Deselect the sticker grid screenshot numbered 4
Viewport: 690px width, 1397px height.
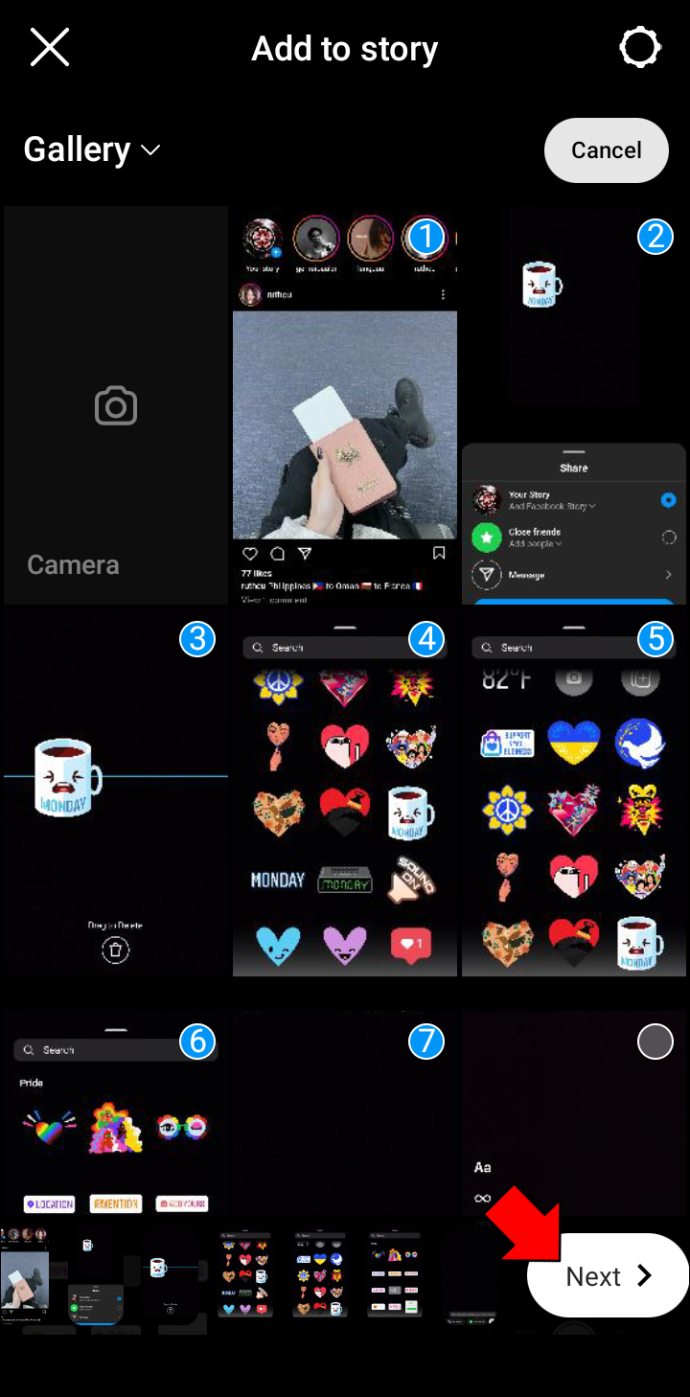click(x=426, y=638)
